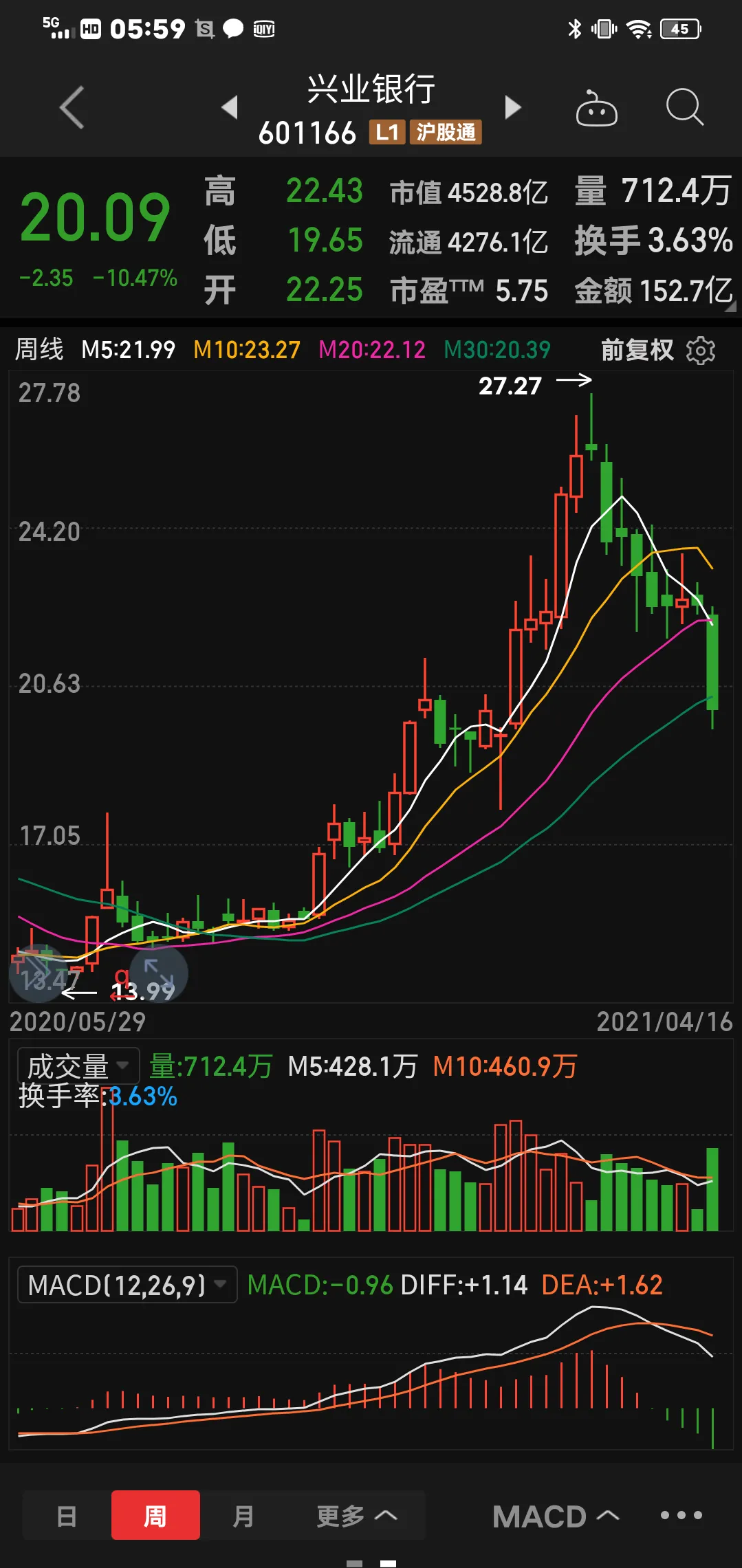742x1568 pixels.
Task: Open chart settings gear
Action: [x=701, y=351]
